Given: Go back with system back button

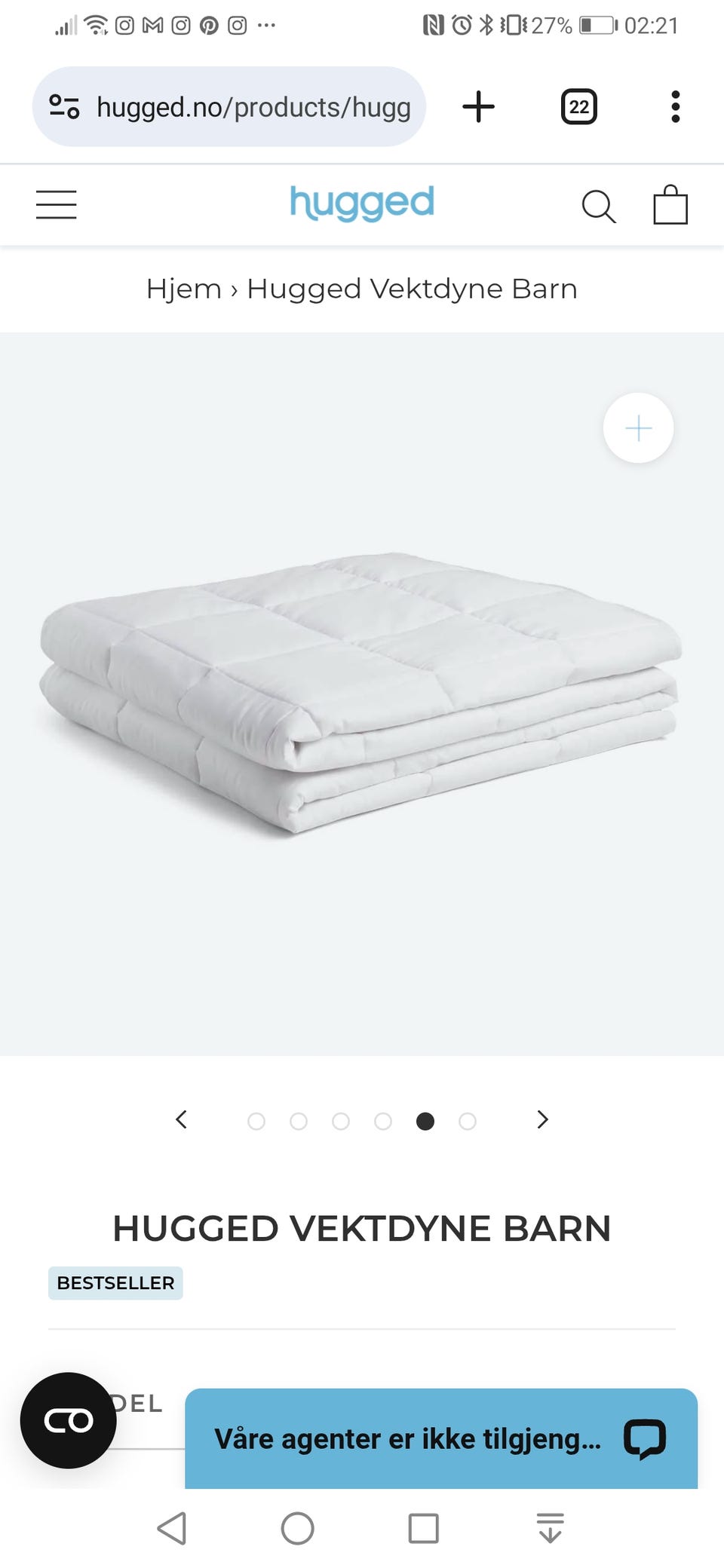Looking at the screenshot, I should click(x=172, y=1529).
